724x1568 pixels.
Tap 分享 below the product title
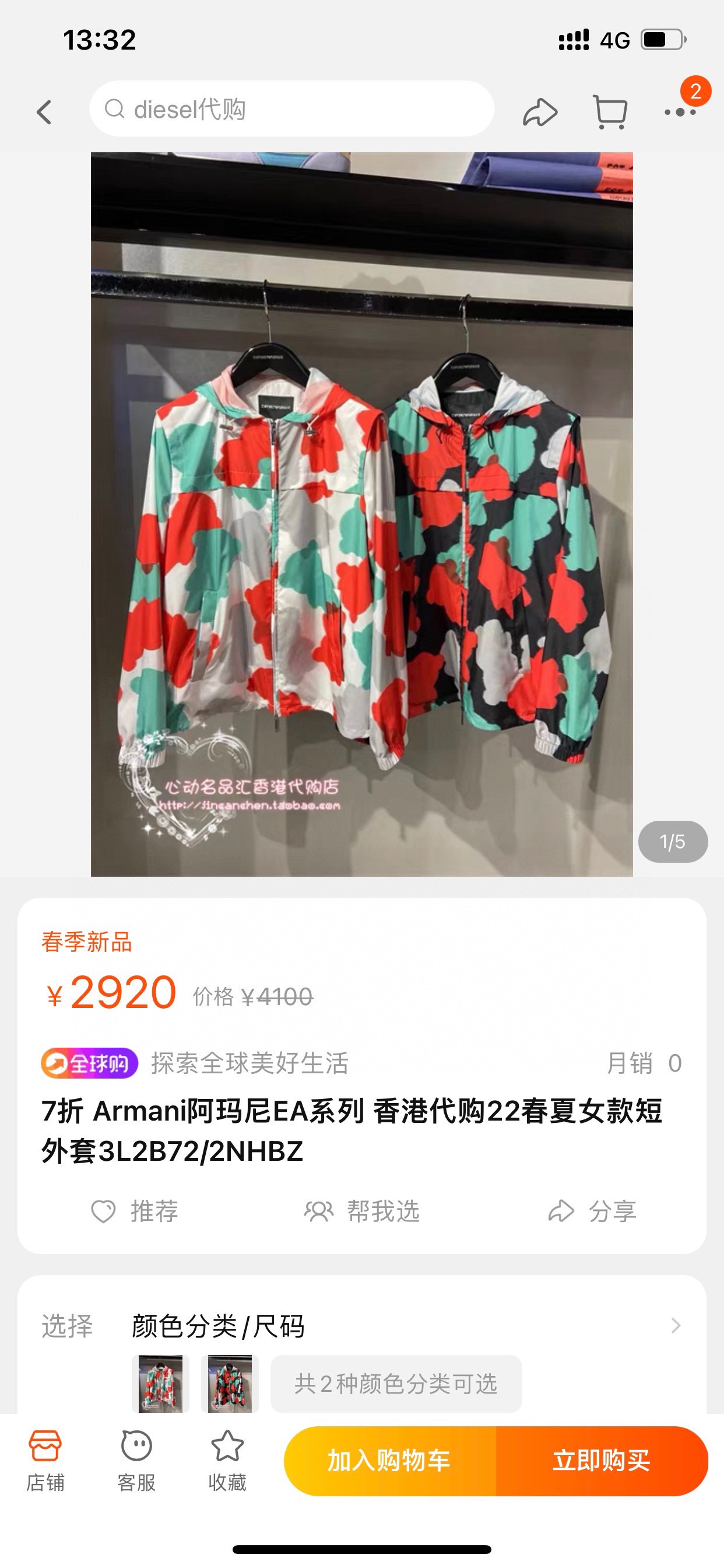pos(592,1212)
